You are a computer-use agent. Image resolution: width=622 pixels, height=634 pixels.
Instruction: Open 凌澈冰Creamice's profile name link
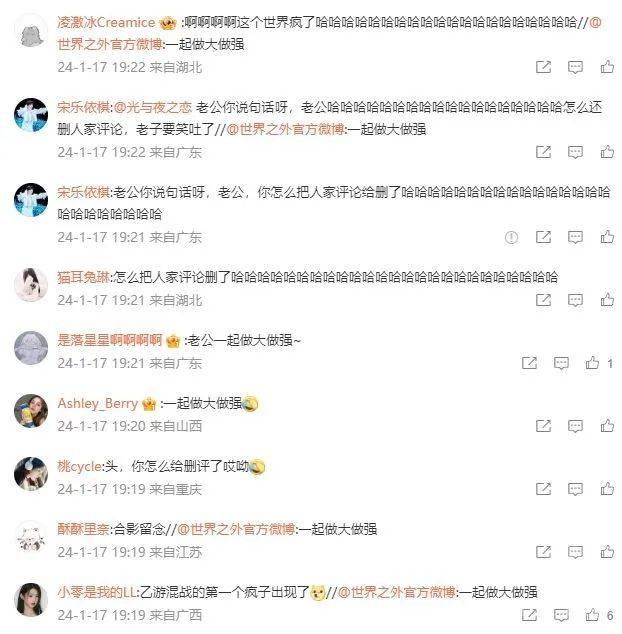coord(106,22)
